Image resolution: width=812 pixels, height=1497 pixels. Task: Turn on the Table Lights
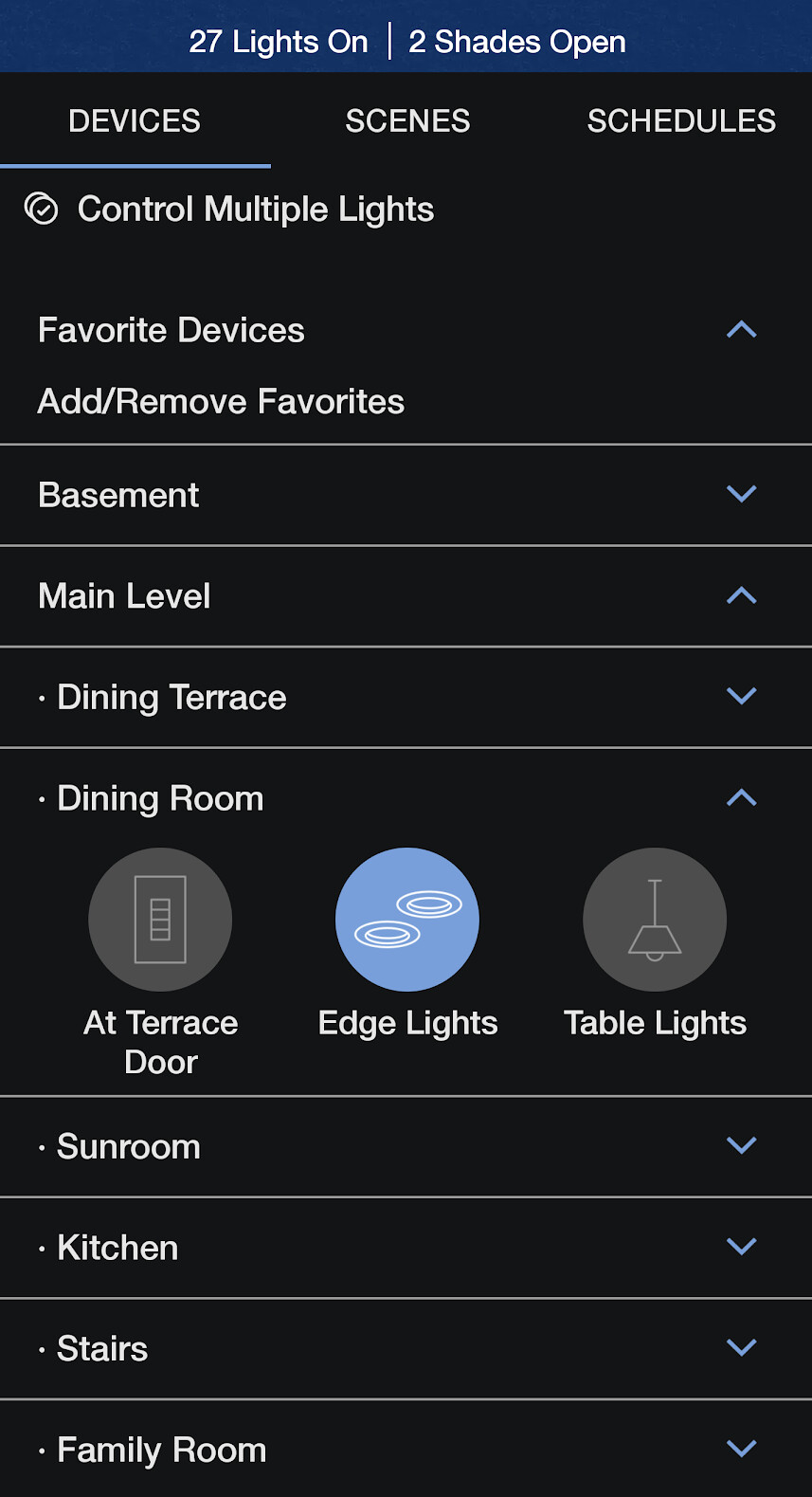[x=655, y=920]
